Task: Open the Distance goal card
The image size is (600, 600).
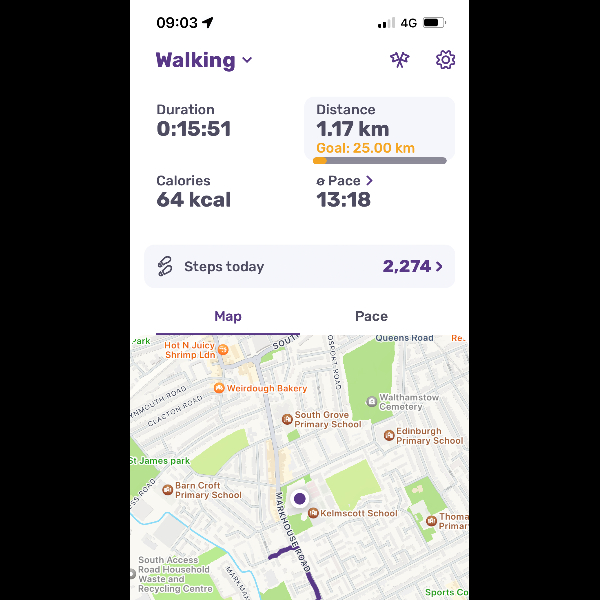Action: coord(379,129)
